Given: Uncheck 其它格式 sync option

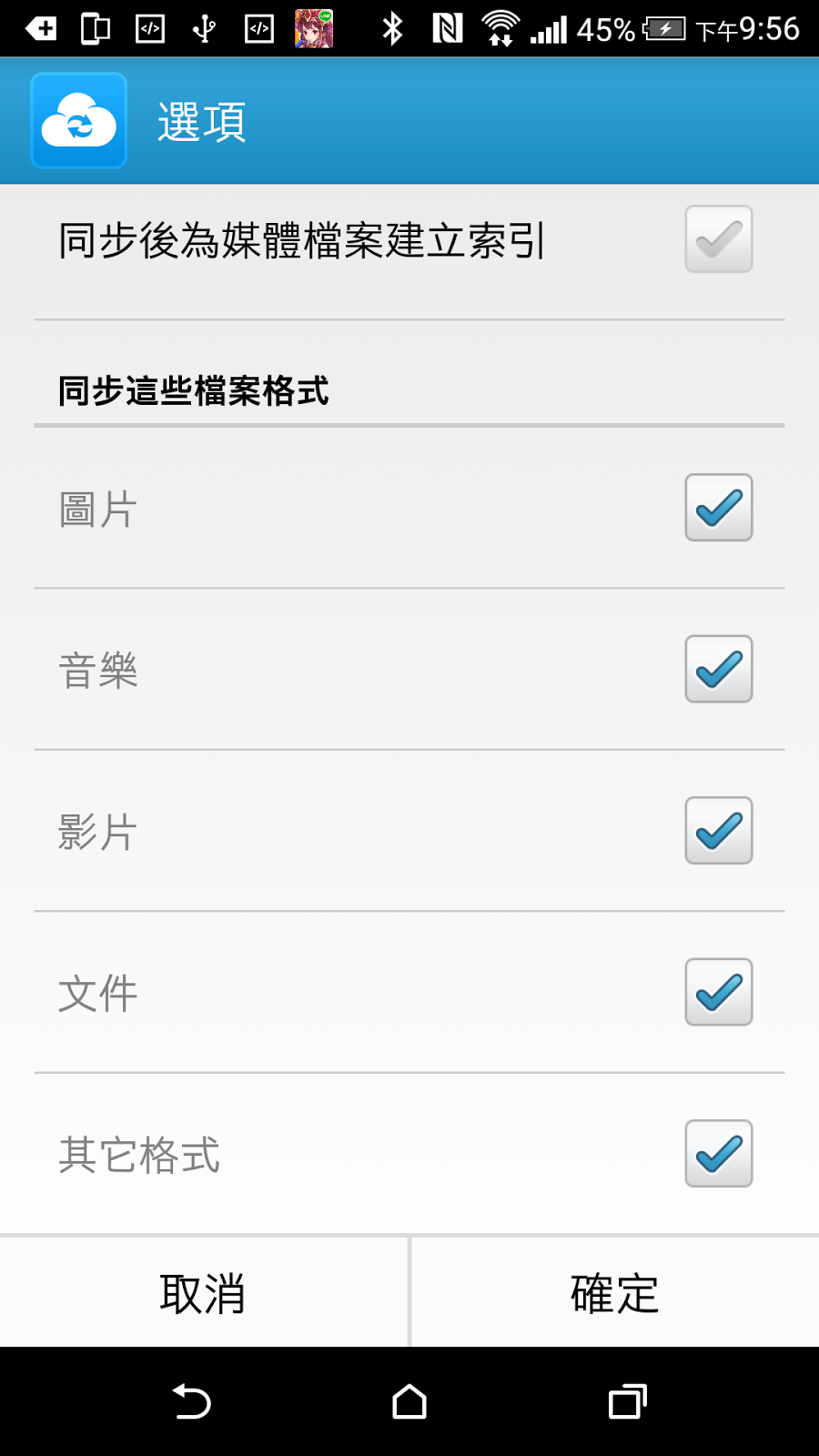Looking at the screenshot, I should point(718,1154).
